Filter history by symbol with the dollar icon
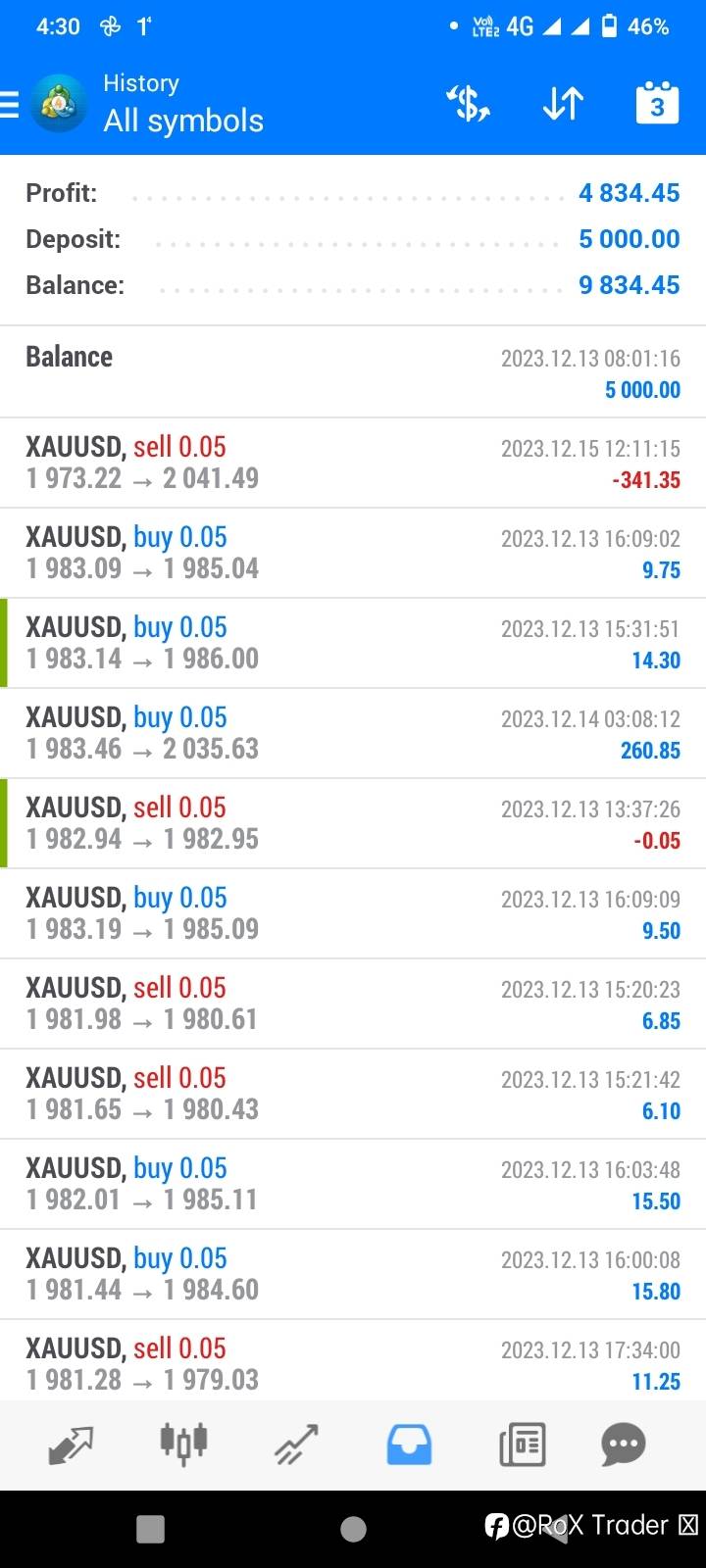706x1568 pixels. coord(469,103)
